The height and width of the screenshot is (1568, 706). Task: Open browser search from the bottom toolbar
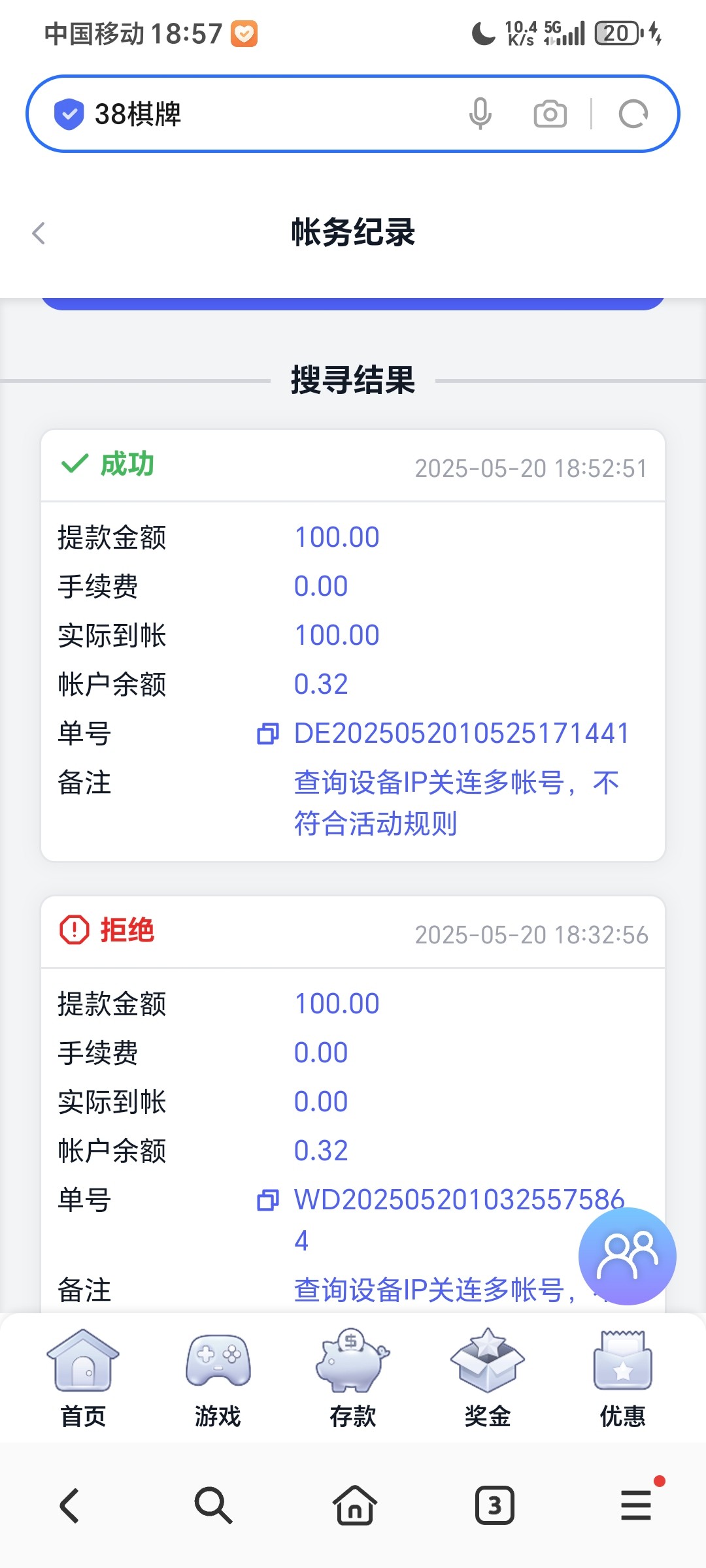[213, 1506]
